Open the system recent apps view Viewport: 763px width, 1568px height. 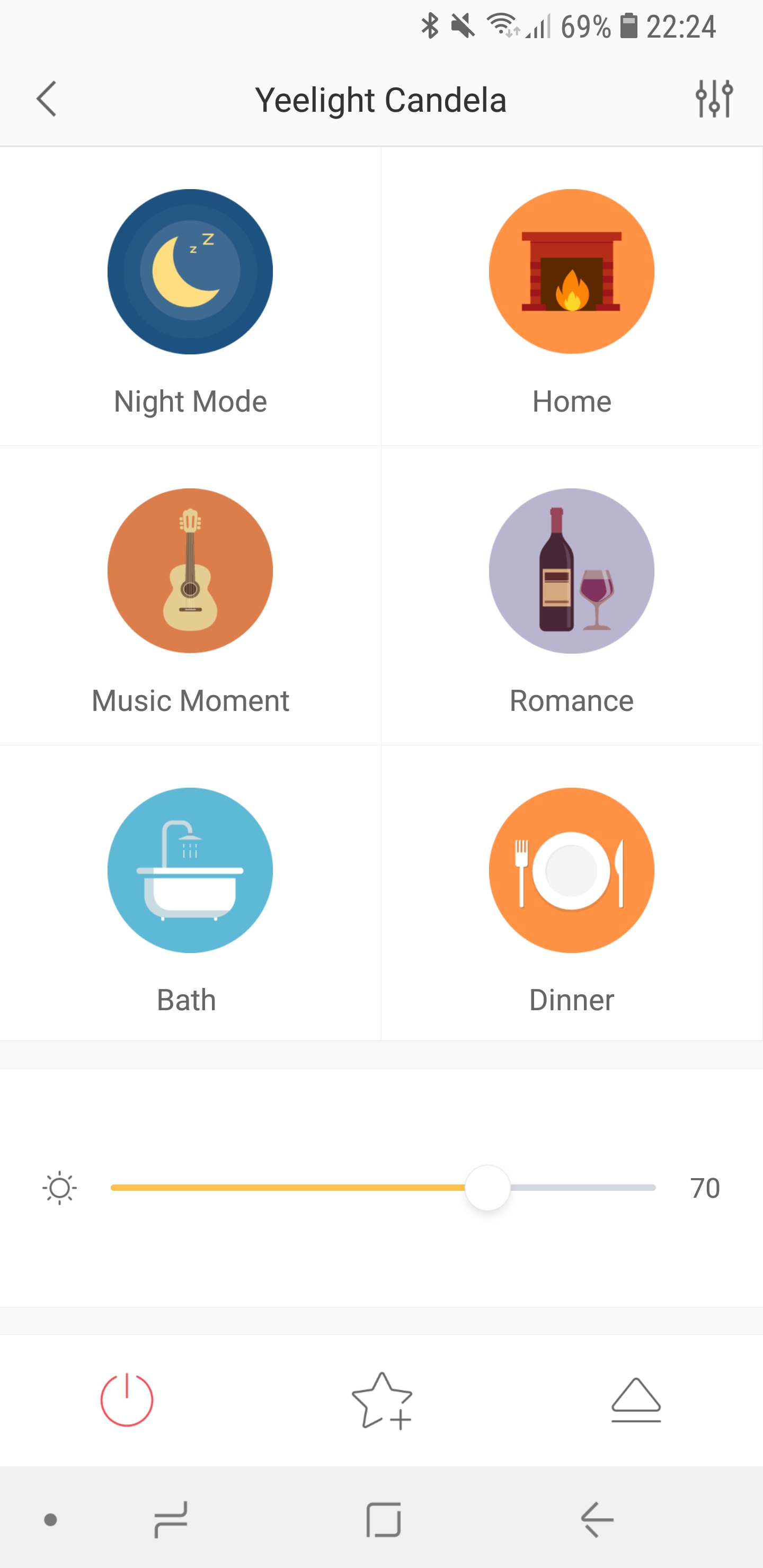coord(171,1519)
